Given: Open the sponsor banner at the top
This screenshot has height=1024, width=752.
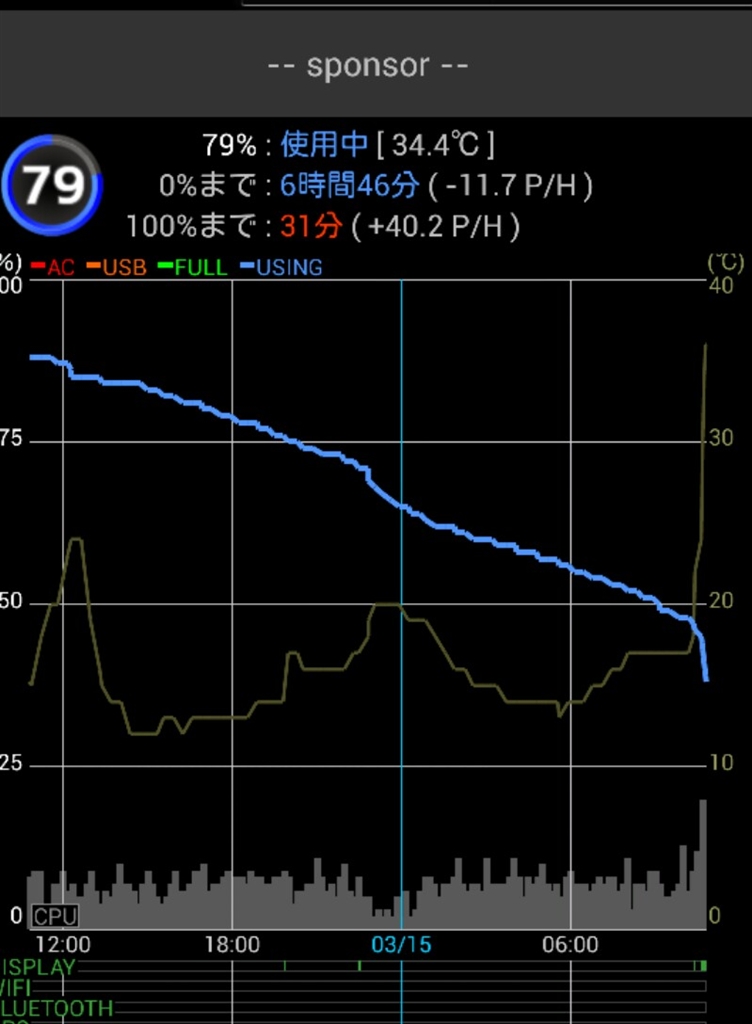Looking at the screenshot, I should (368, 66).
